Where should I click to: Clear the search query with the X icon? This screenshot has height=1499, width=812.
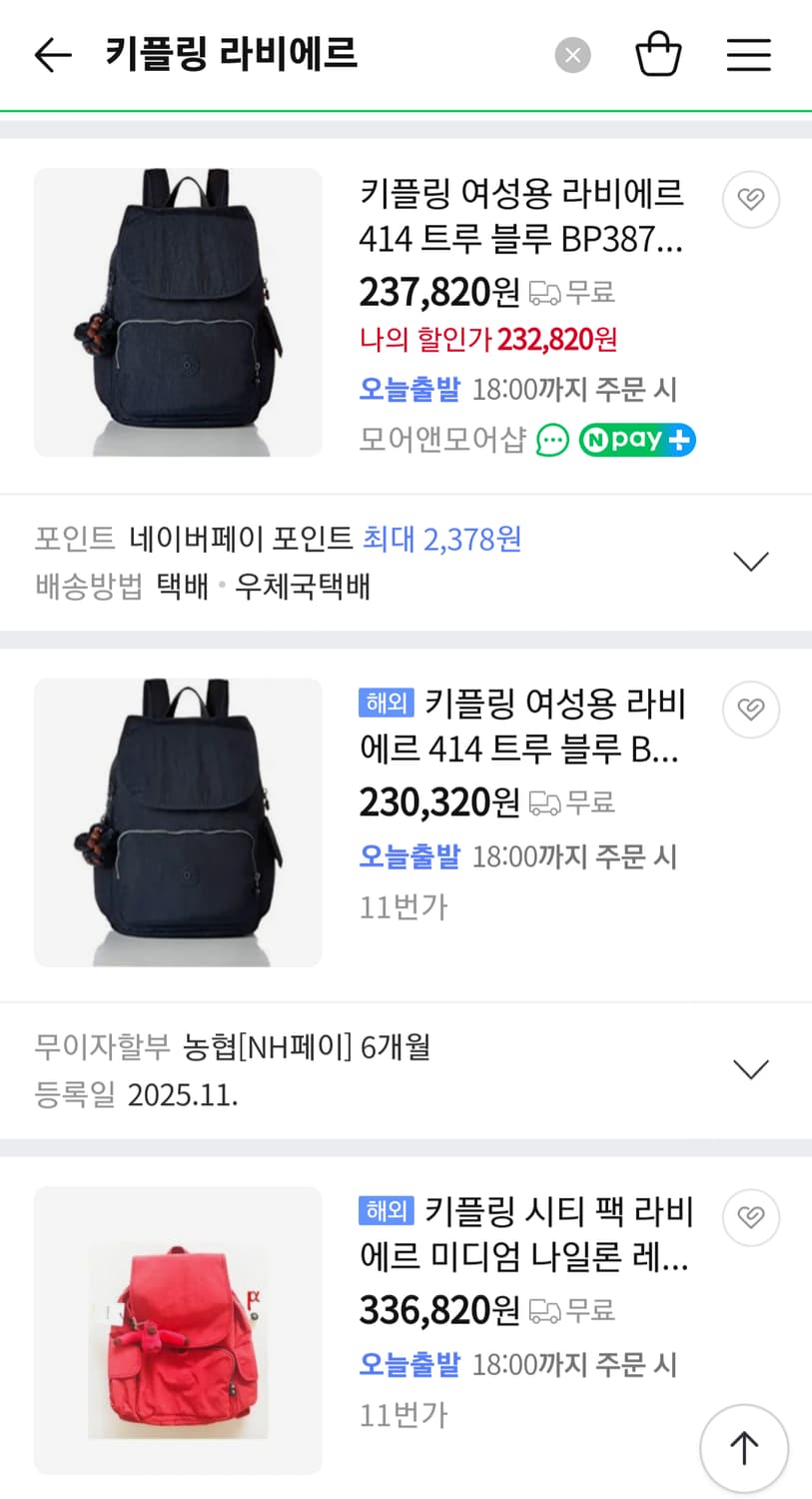(572, 55)
